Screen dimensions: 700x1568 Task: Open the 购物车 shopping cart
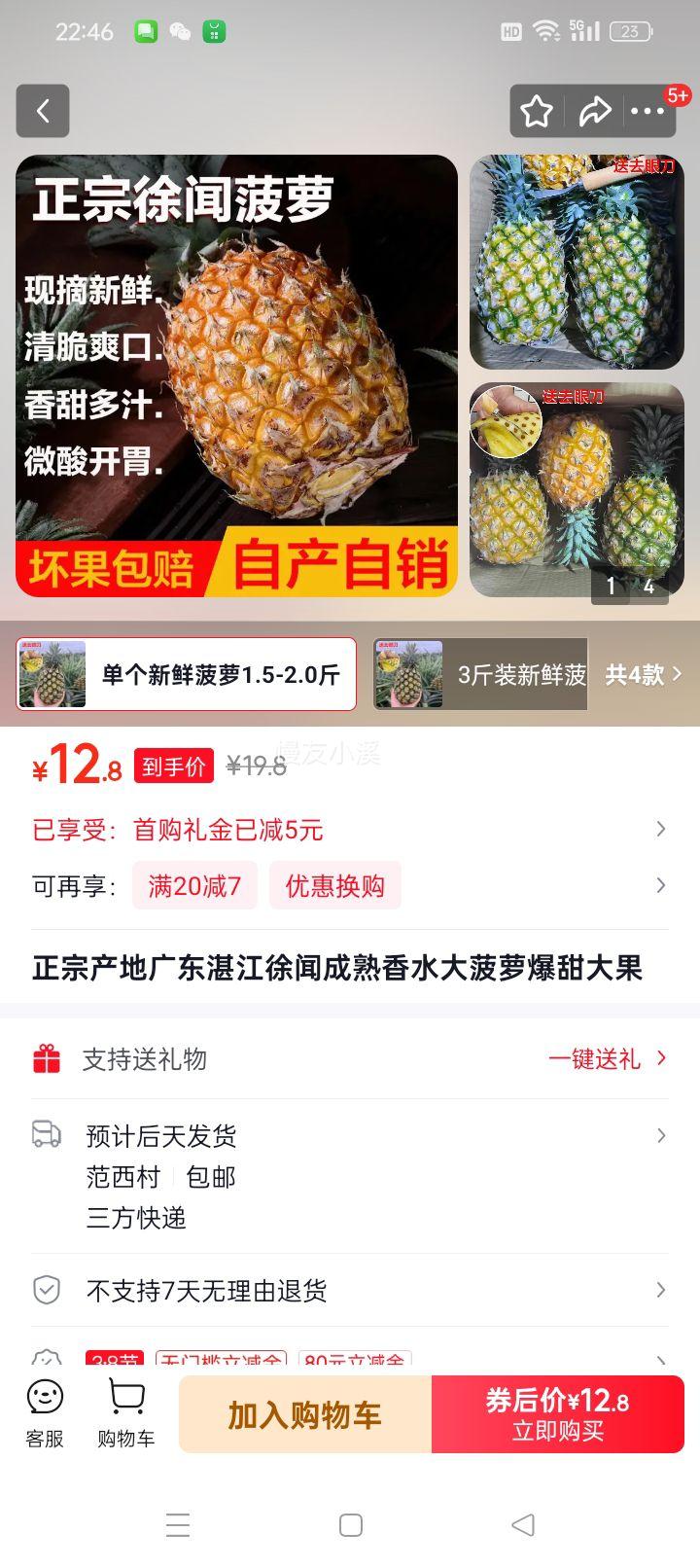126,1413
